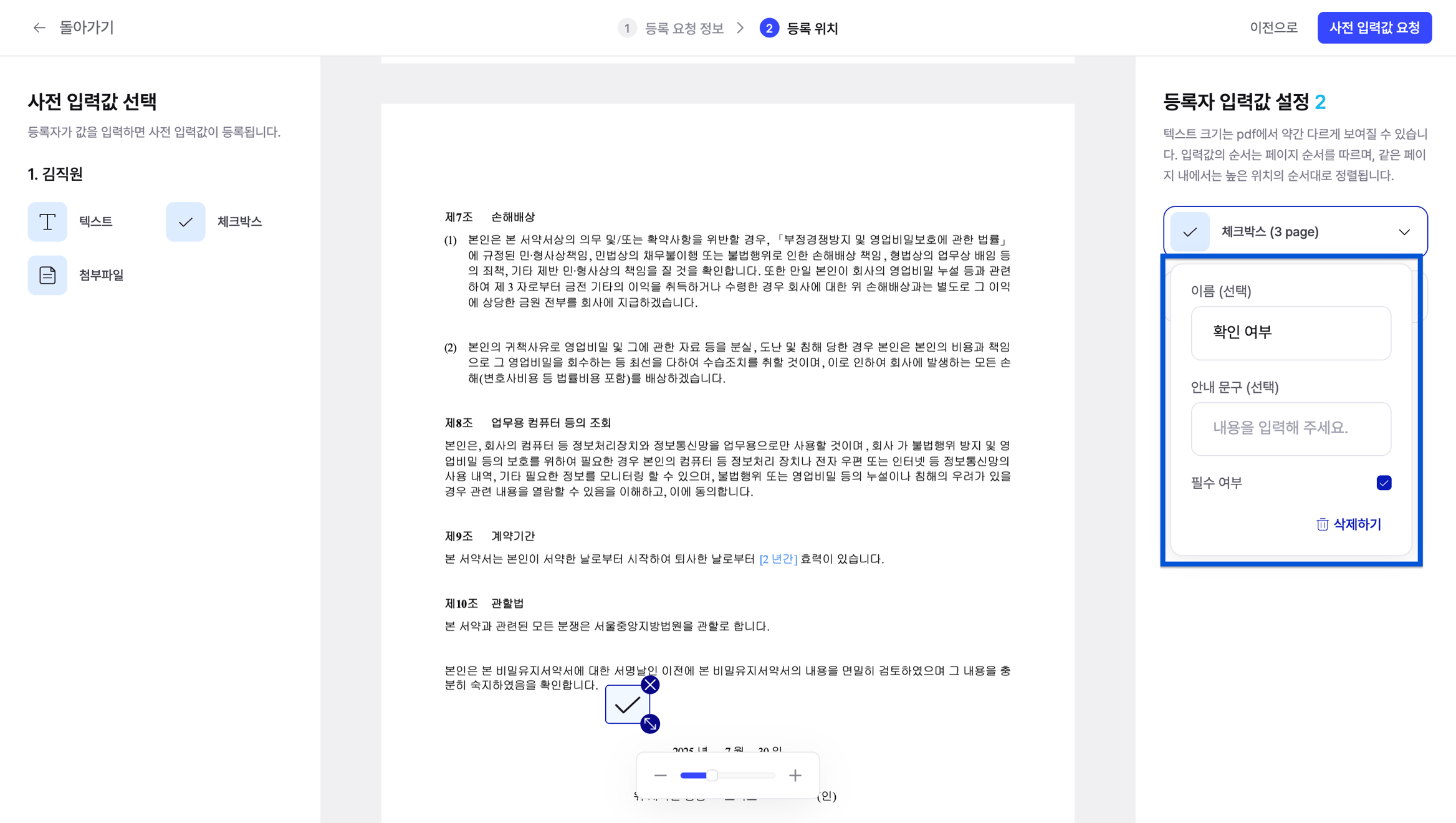Select the 첨부파일 input type

pyautogui.click(x=48, y=275)
